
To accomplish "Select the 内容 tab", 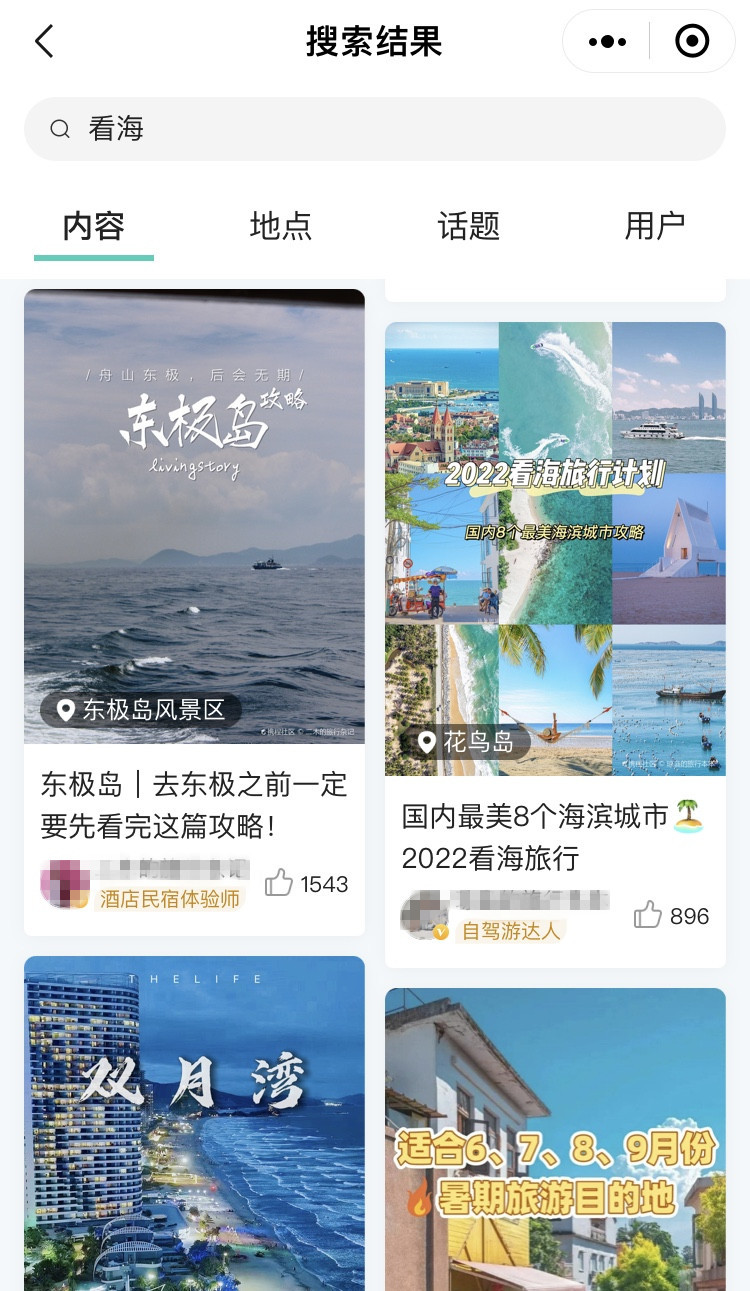I will click(x=94, y=226).
